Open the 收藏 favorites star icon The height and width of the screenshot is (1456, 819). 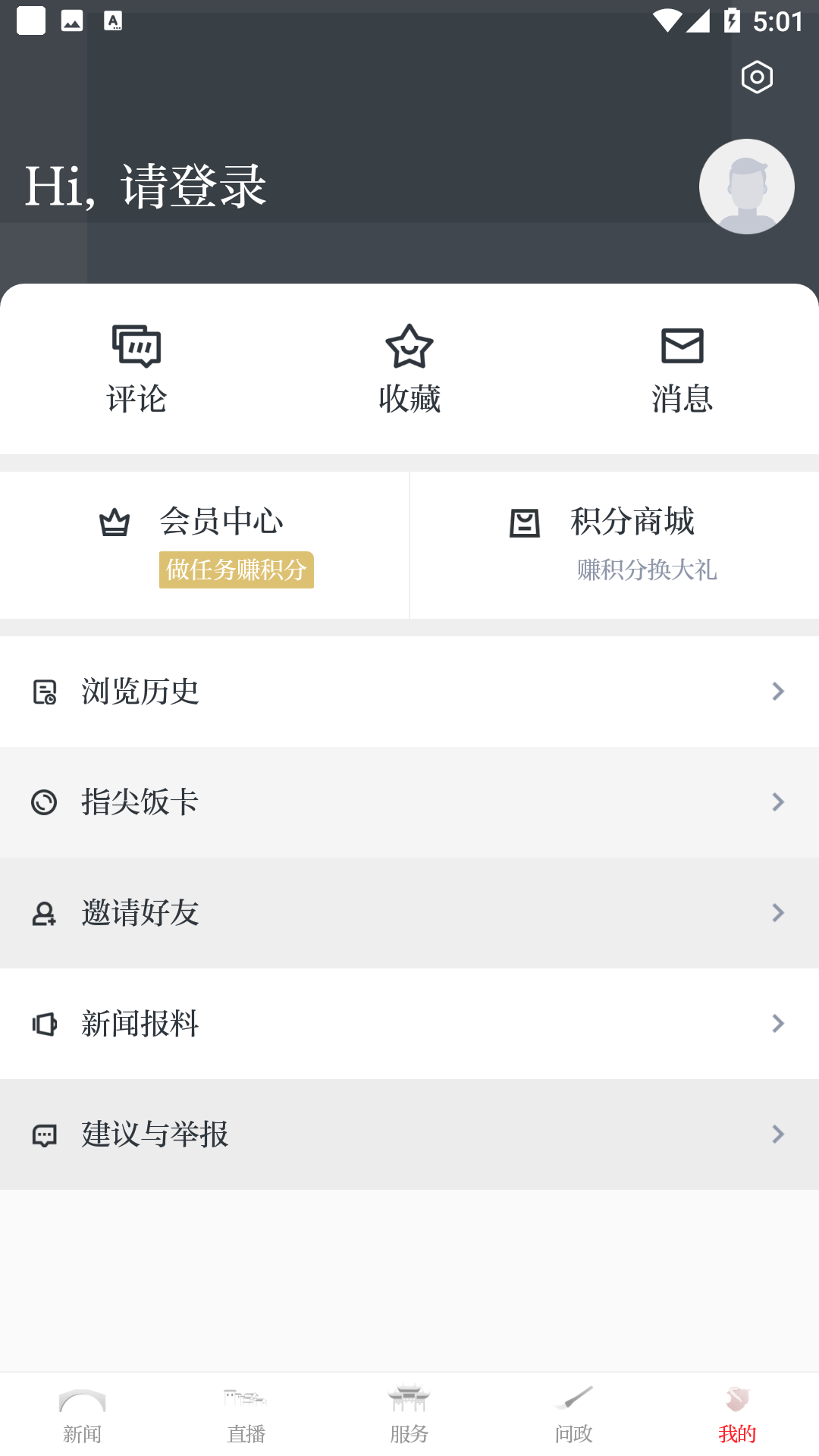coord(409,346)
